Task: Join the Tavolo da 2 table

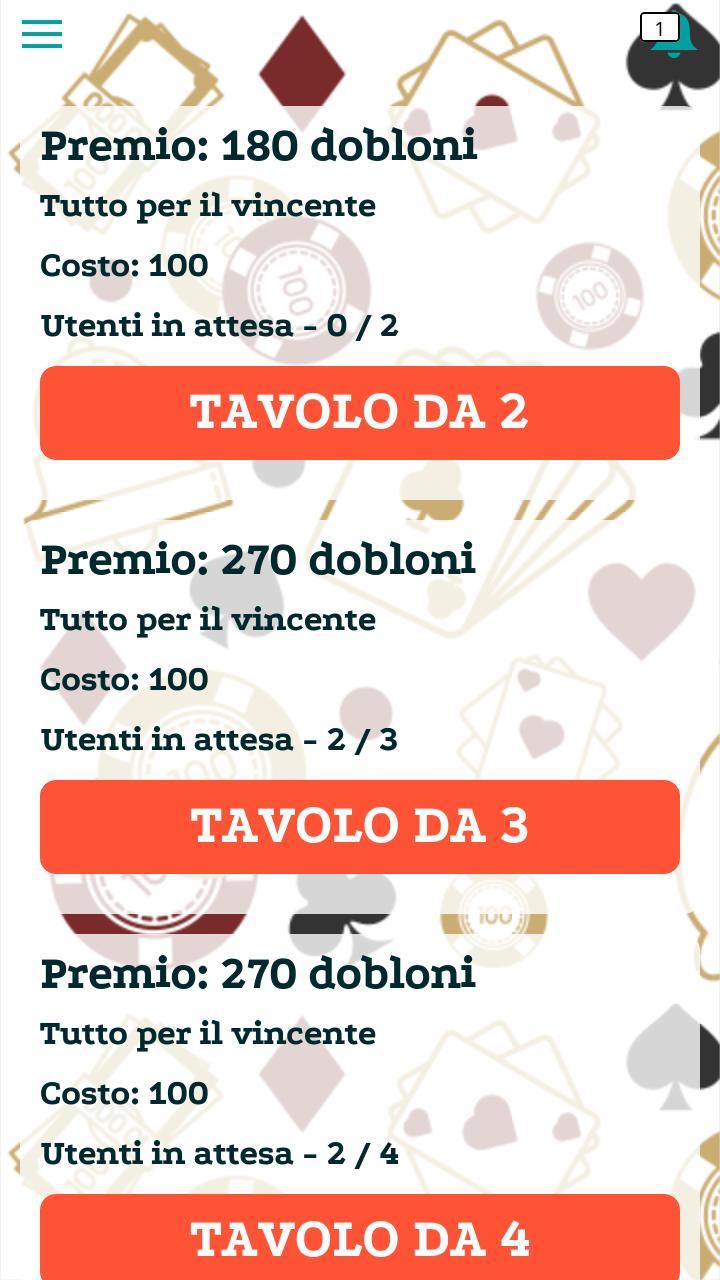Action: click(360, 413)
